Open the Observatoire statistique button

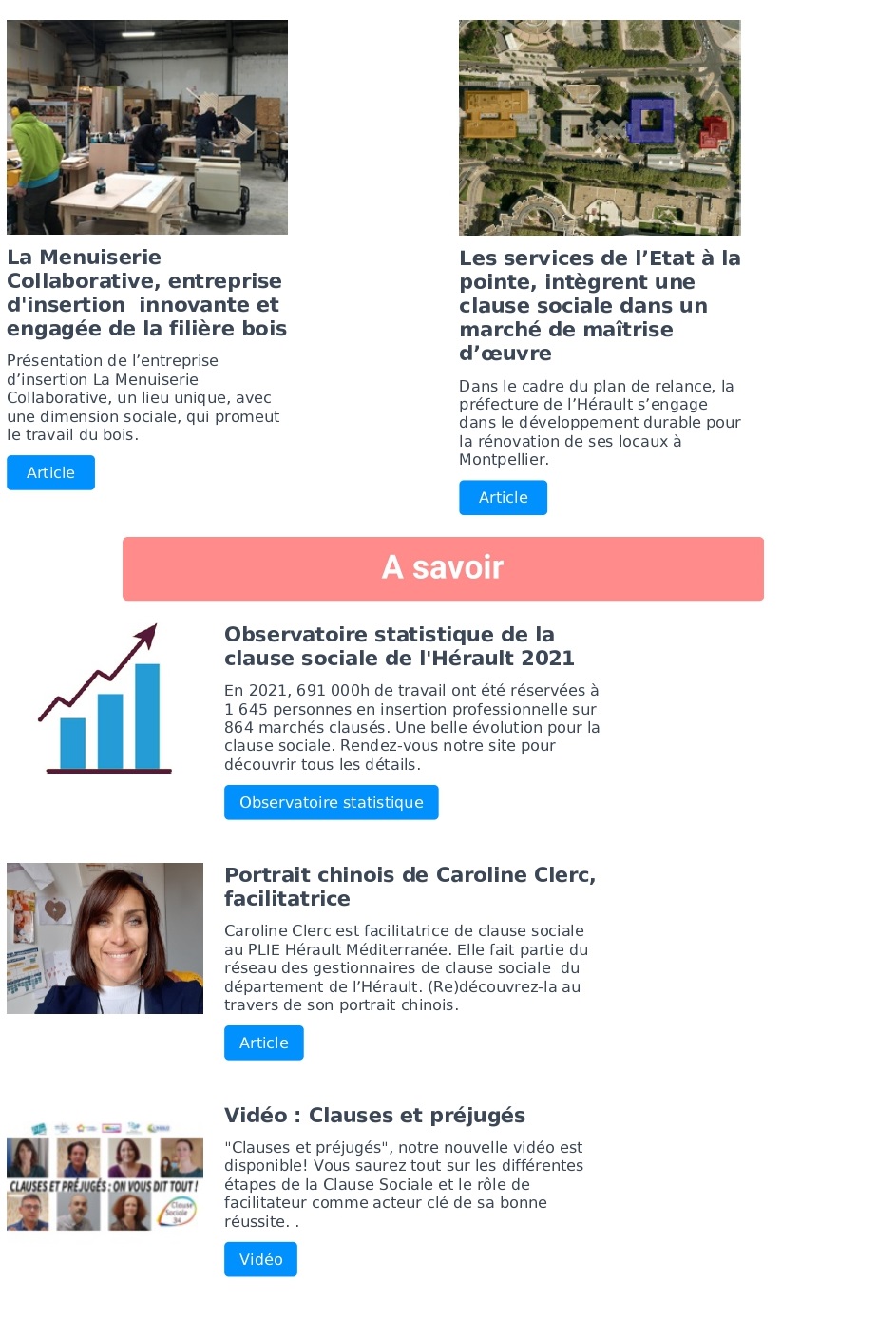pos(331,802)
